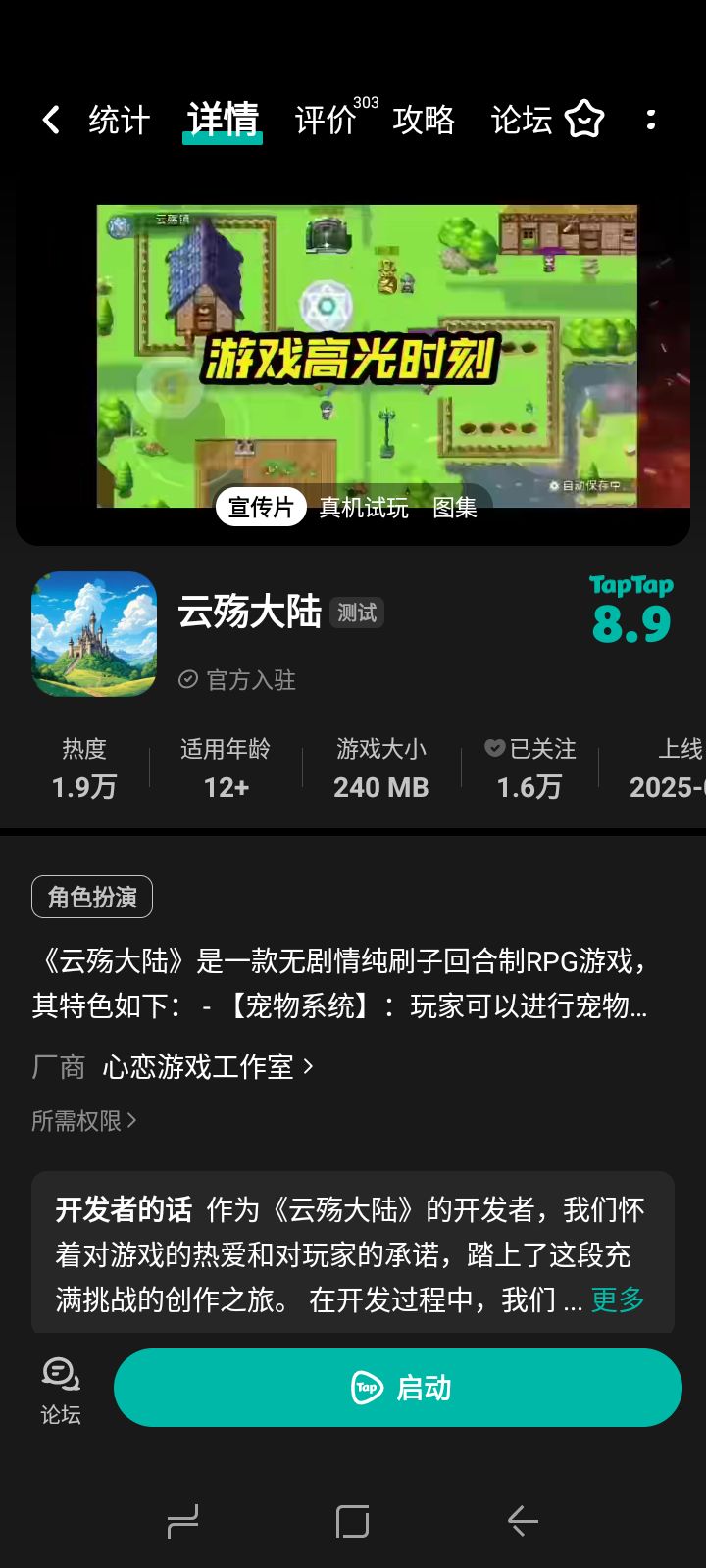The width and height of the screenshot is (706, 1568).
Task: Toggle the 测试 test label beside game title
Action: coord(357,612)
